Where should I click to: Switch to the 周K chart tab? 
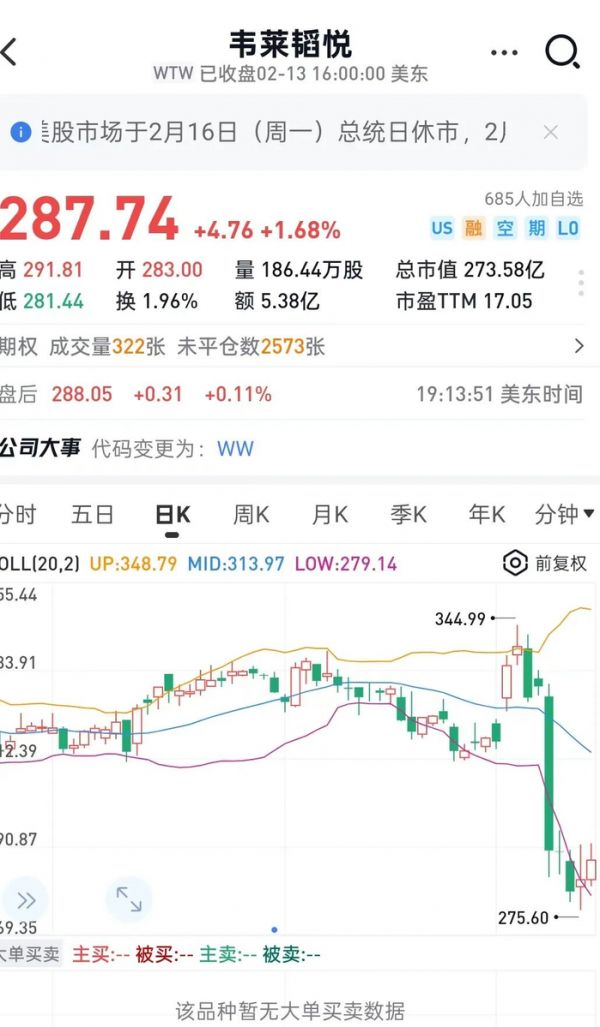[x=251, y=514]
